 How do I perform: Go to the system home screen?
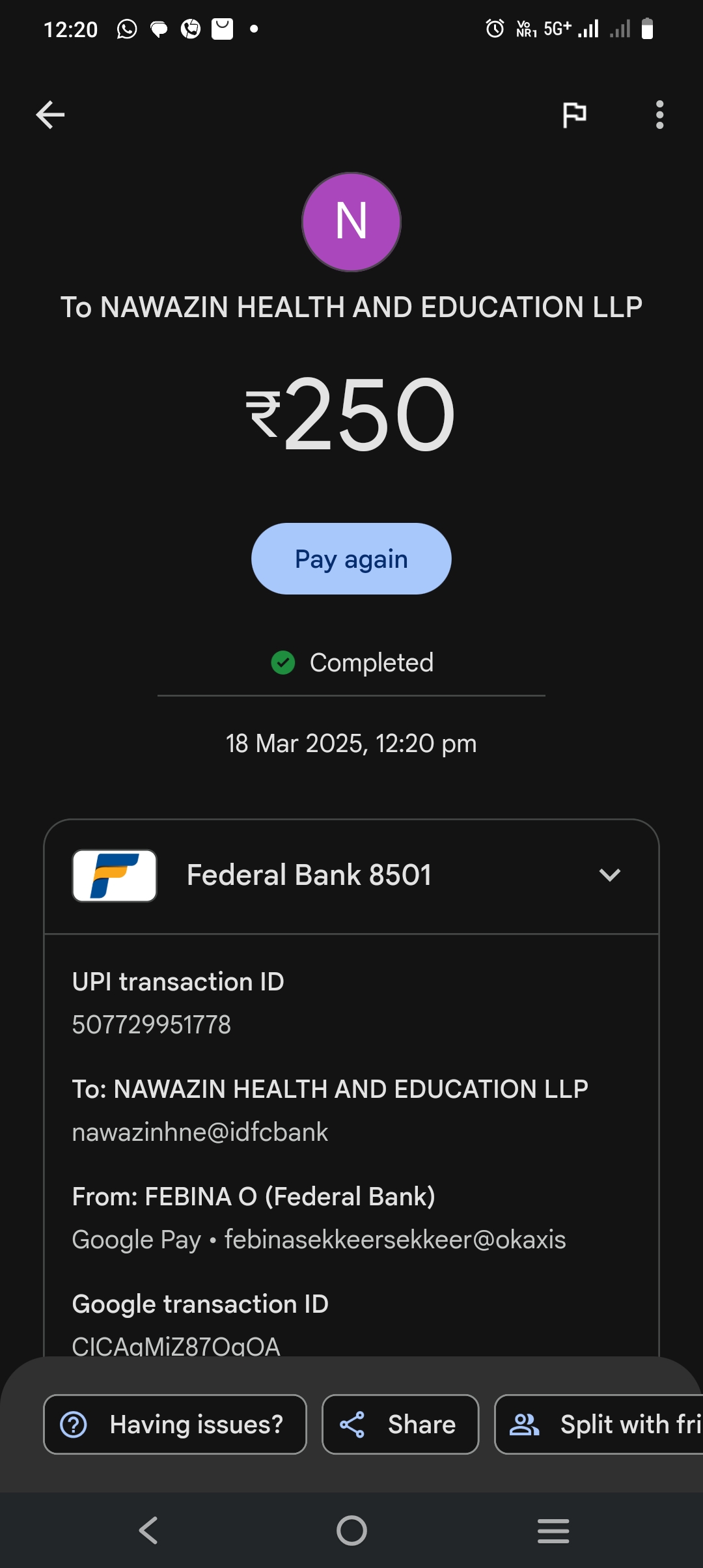351,1530
